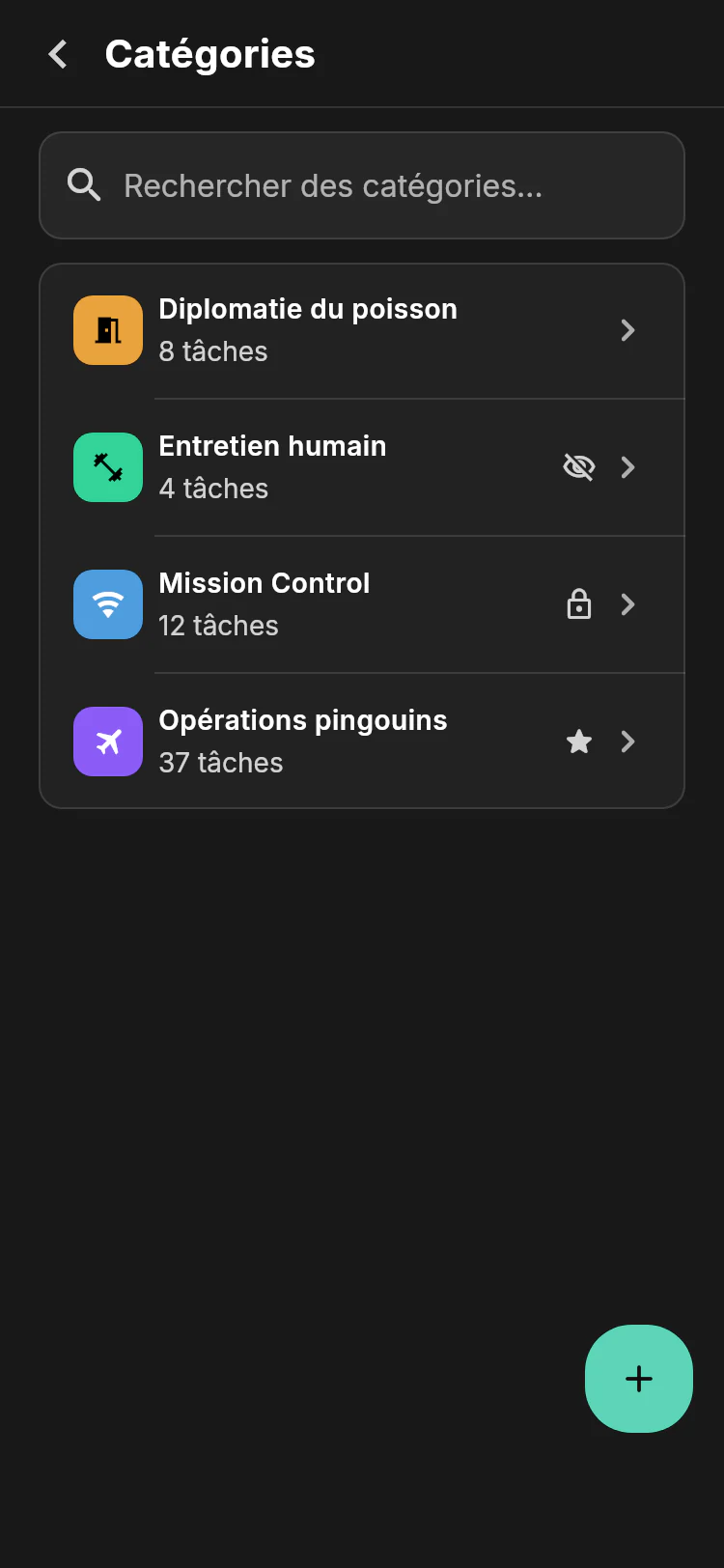Go back from Catégories screen
This screenshot has width=724, height=1568.
point(58,54)
